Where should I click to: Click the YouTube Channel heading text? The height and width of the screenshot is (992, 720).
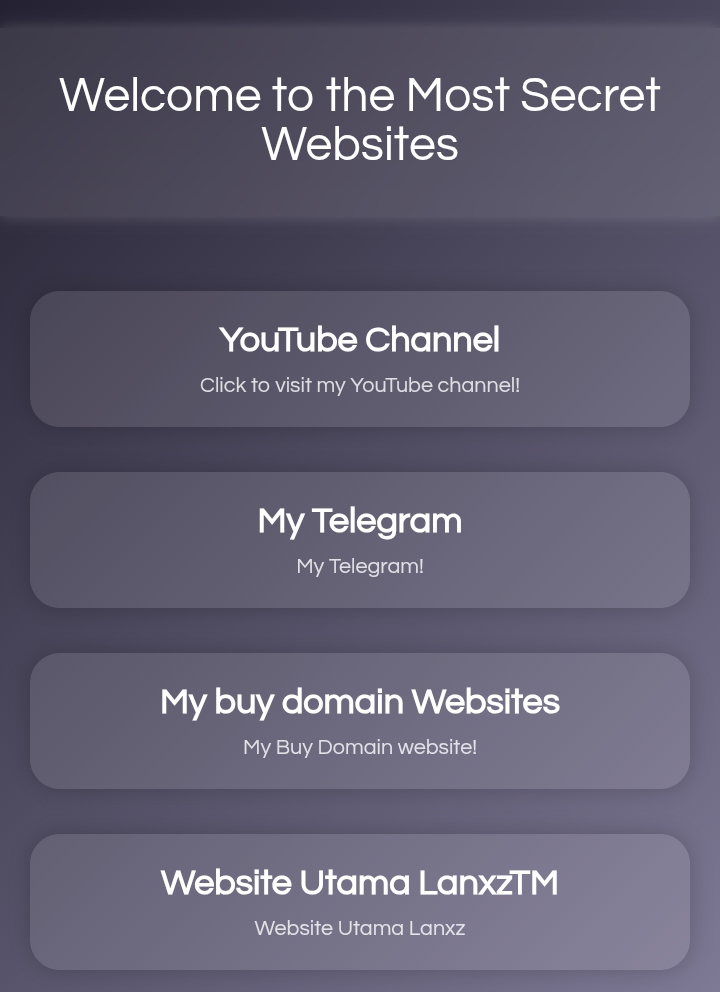click(360, 340)
